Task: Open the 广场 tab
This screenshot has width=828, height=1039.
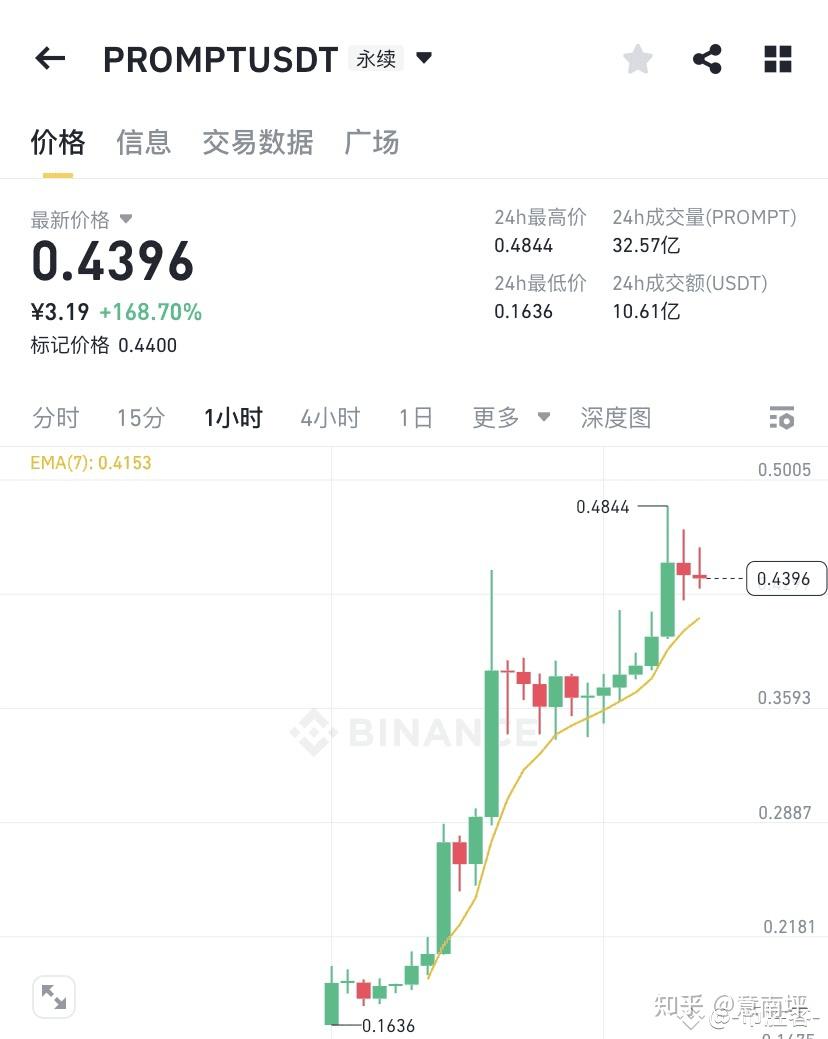Action: 371,143
